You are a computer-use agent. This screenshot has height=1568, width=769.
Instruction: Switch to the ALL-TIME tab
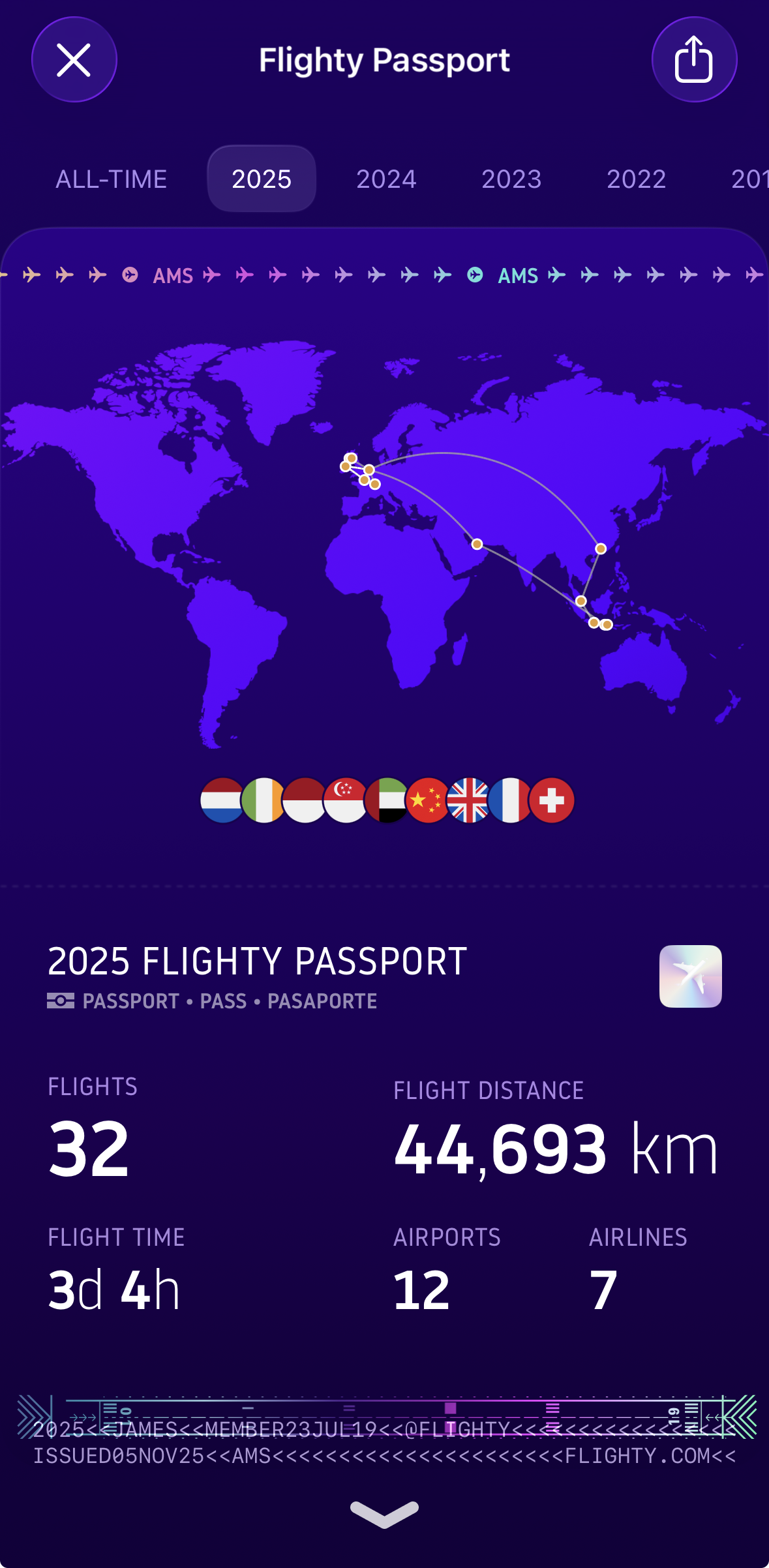coord(112,179)
